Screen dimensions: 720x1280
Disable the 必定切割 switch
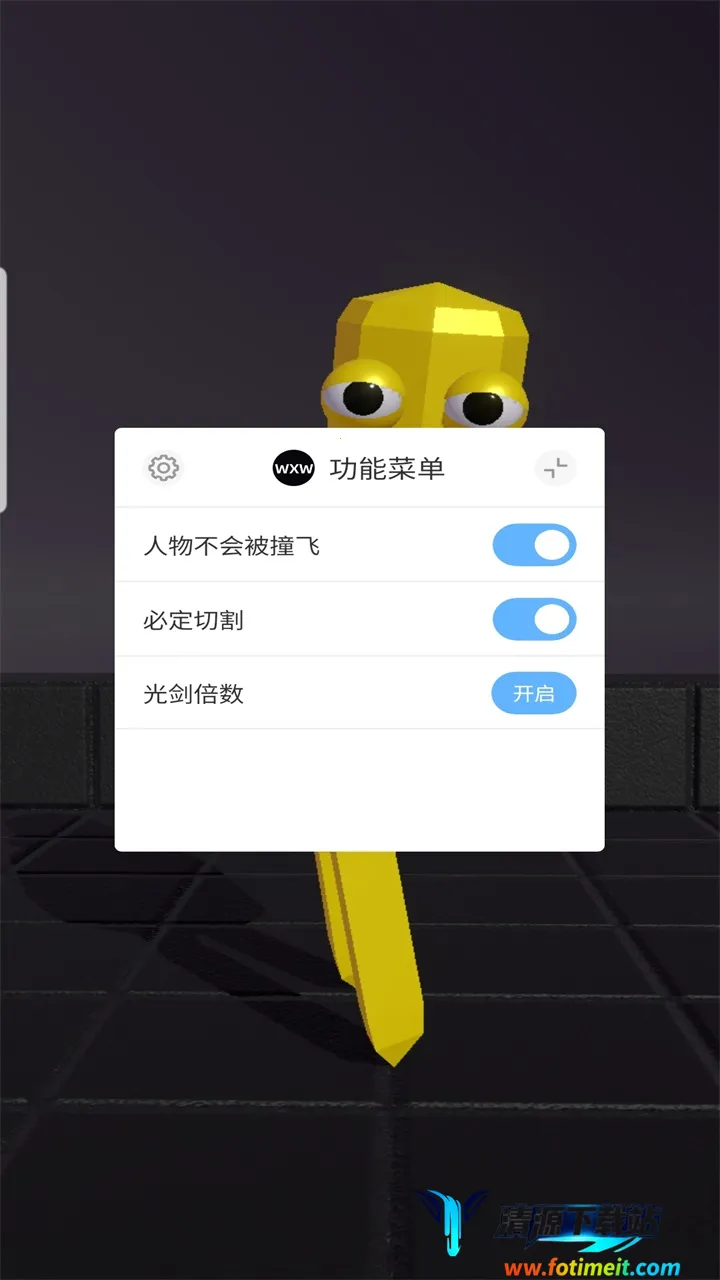pos(534,620)
